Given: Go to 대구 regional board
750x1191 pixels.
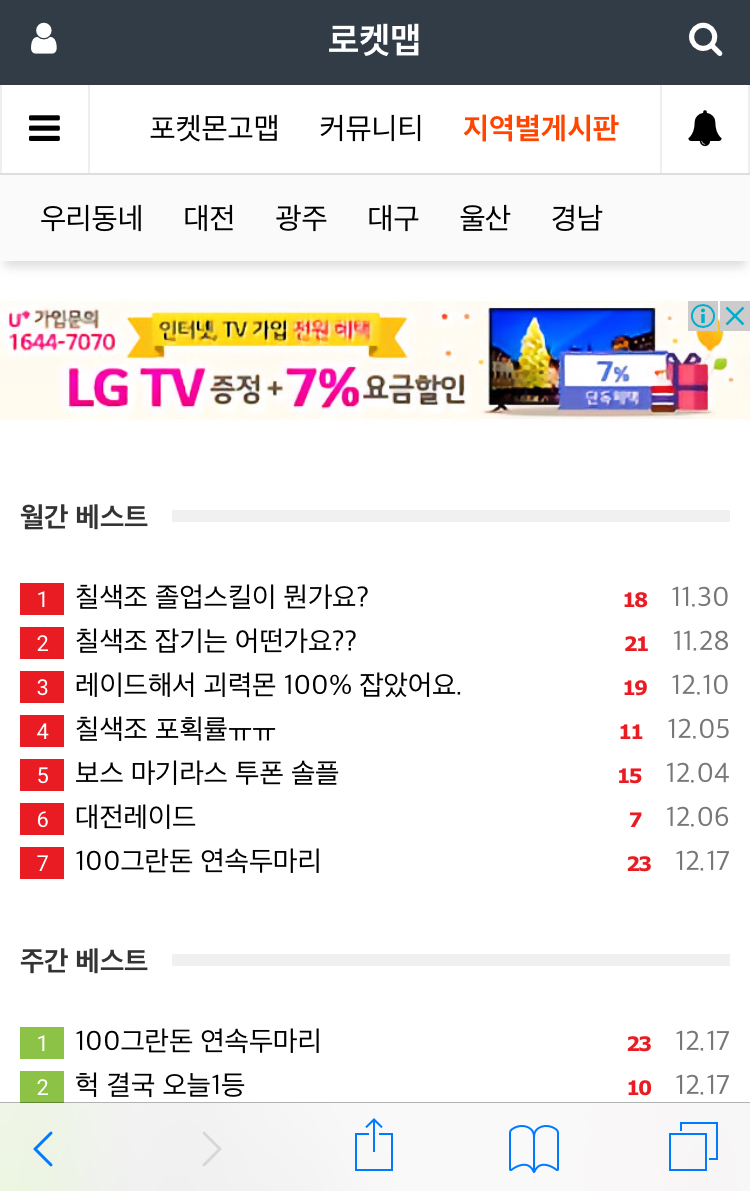Looking at the screenshot, I should (x=393, y=217).
